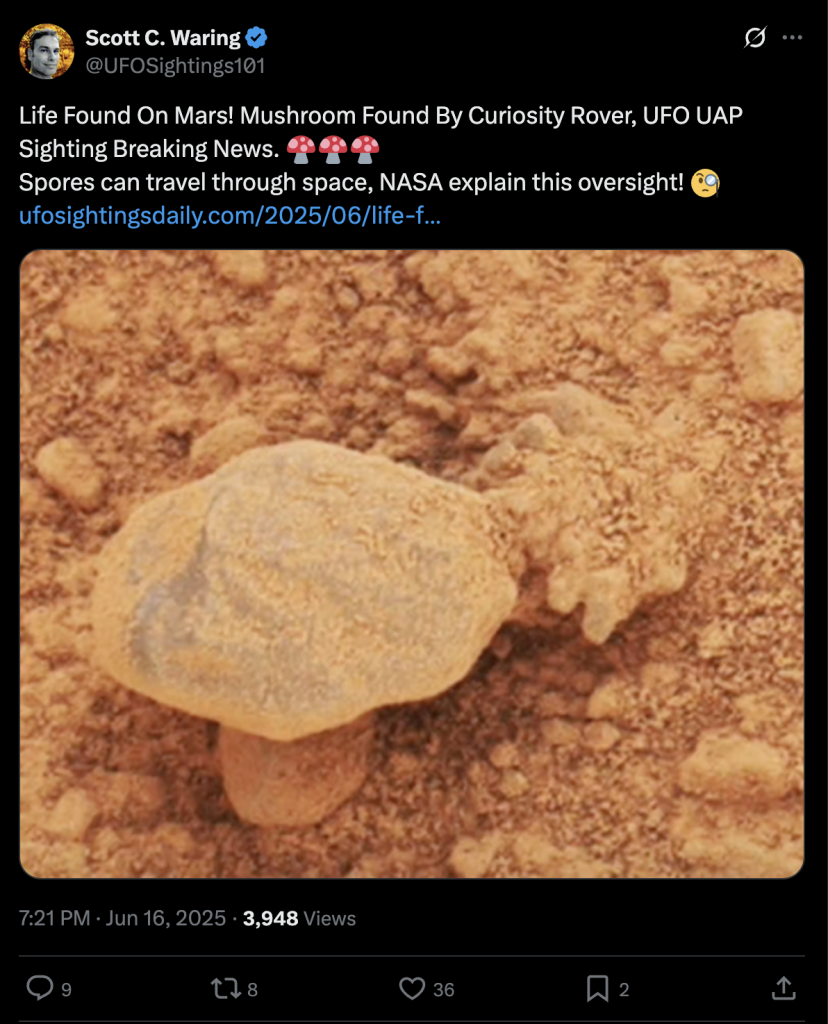This screenshot has width=828, height=1024.
Task: View the mushroom rock photo full screen
Action: pos(411,563)
